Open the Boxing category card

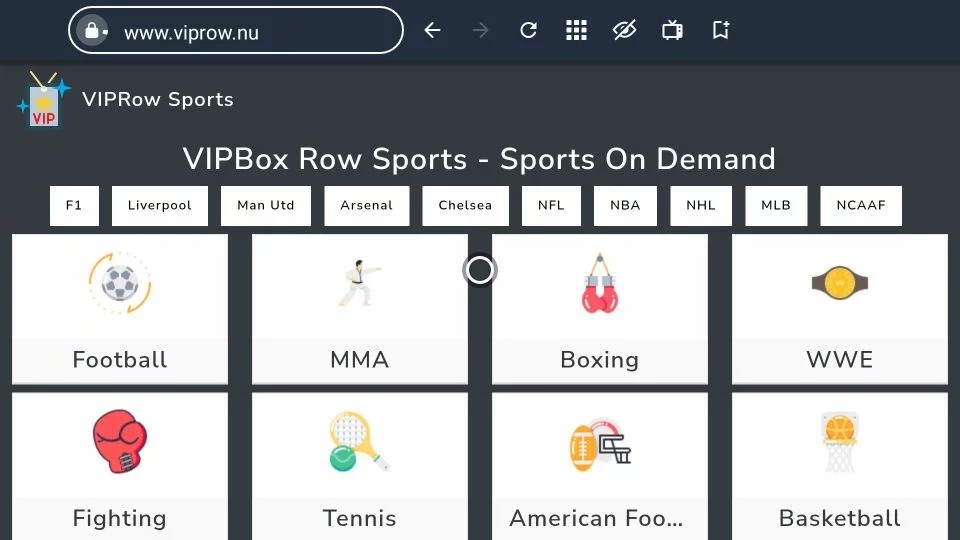[599, 309]
